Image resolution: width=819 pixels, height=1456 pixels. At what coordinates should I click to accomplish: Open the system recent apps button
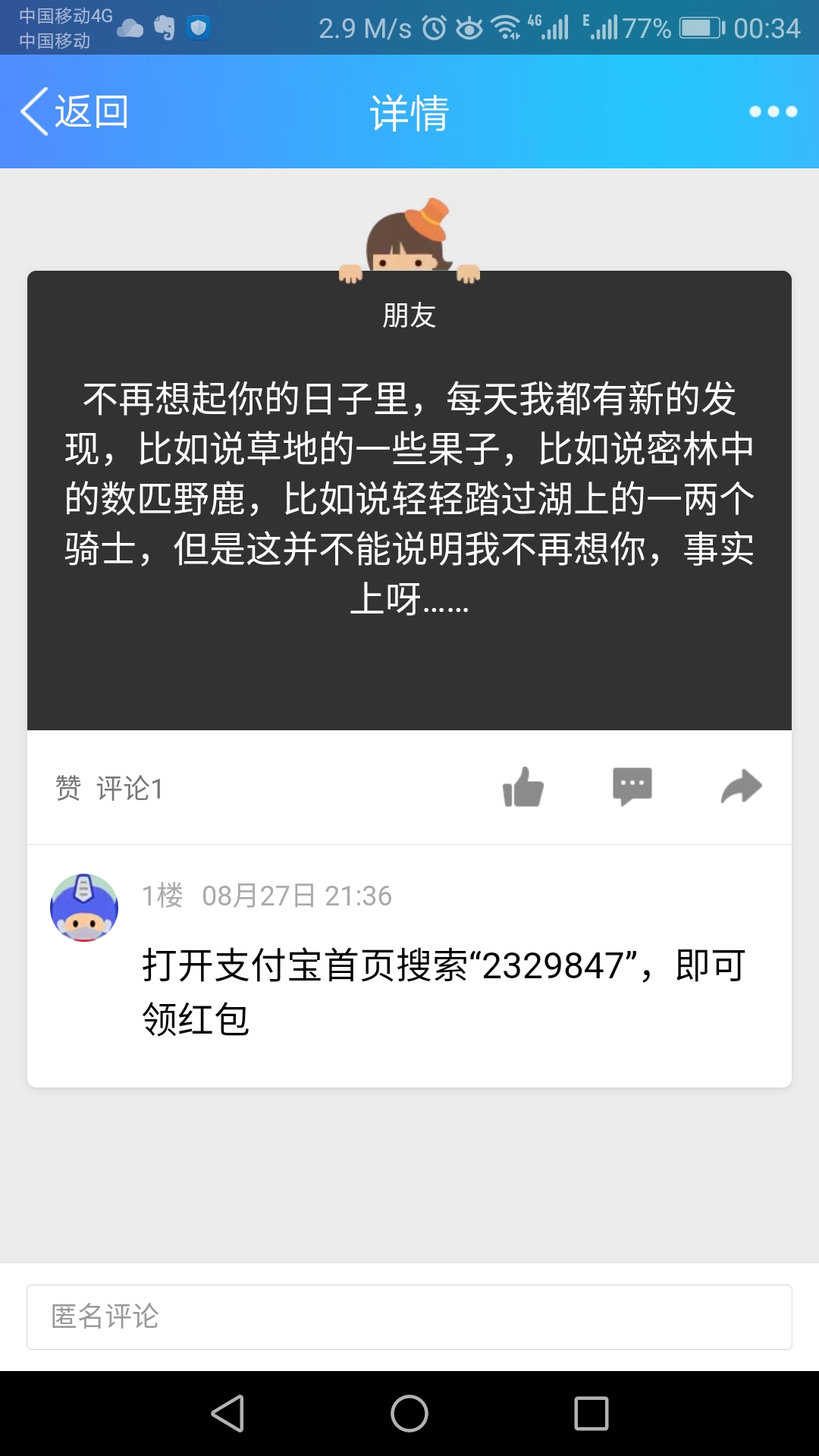(591, 1414)
